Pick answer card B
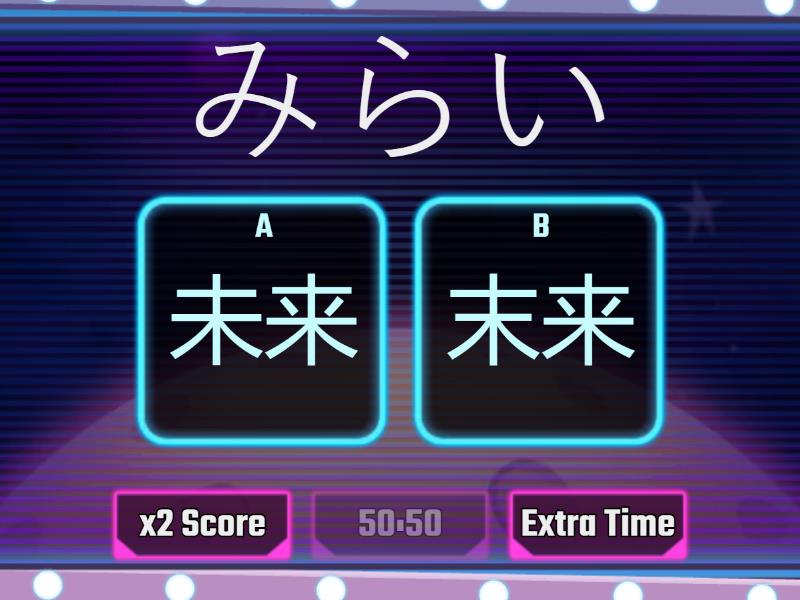The image size is (800, 600). [x=539, y=320]
